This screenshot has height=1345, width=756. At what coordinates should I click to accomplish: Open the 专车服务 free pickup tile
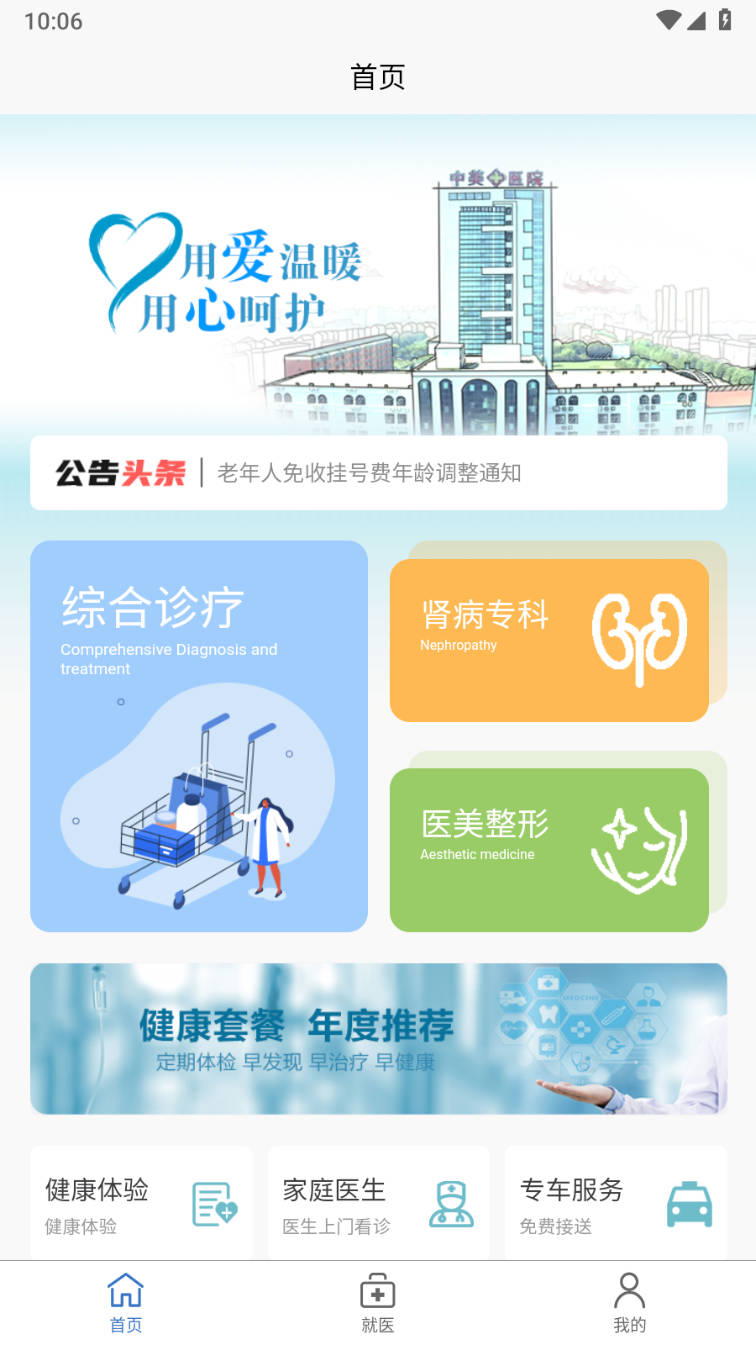pyautogui.click(x=616, y=1204)
